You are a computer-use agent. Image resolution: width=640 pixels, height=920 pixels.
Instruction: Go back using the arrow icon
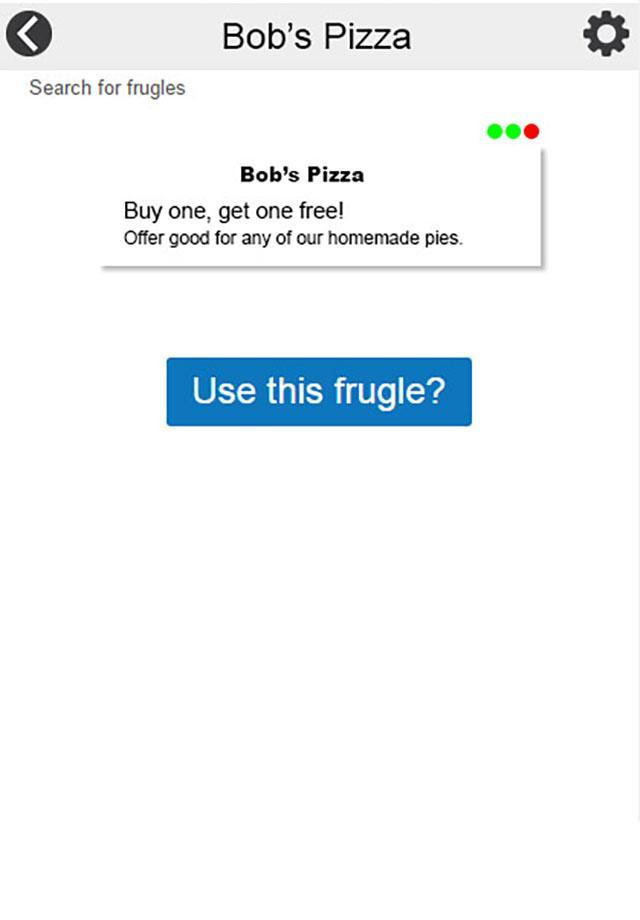pos(29,35)
